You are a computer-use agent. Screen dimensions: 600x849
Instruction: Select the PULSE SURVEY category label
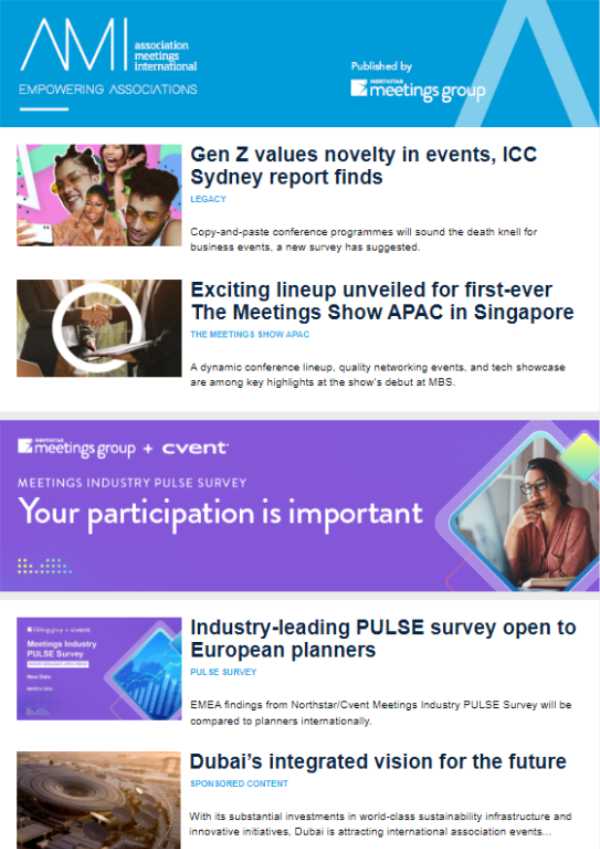223,672
